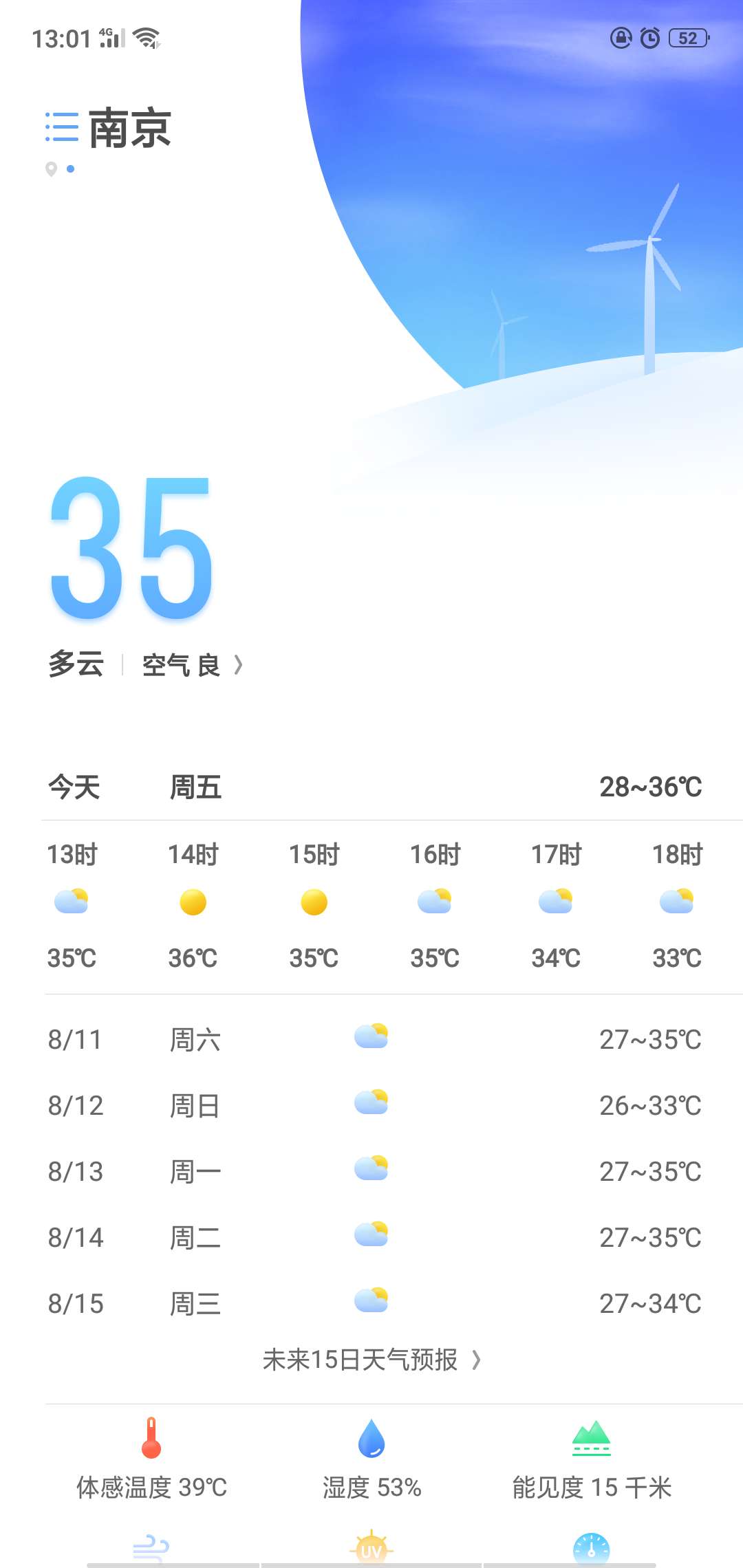
Task: Open the forecast for 8/14 周二
Action: 371,1237
